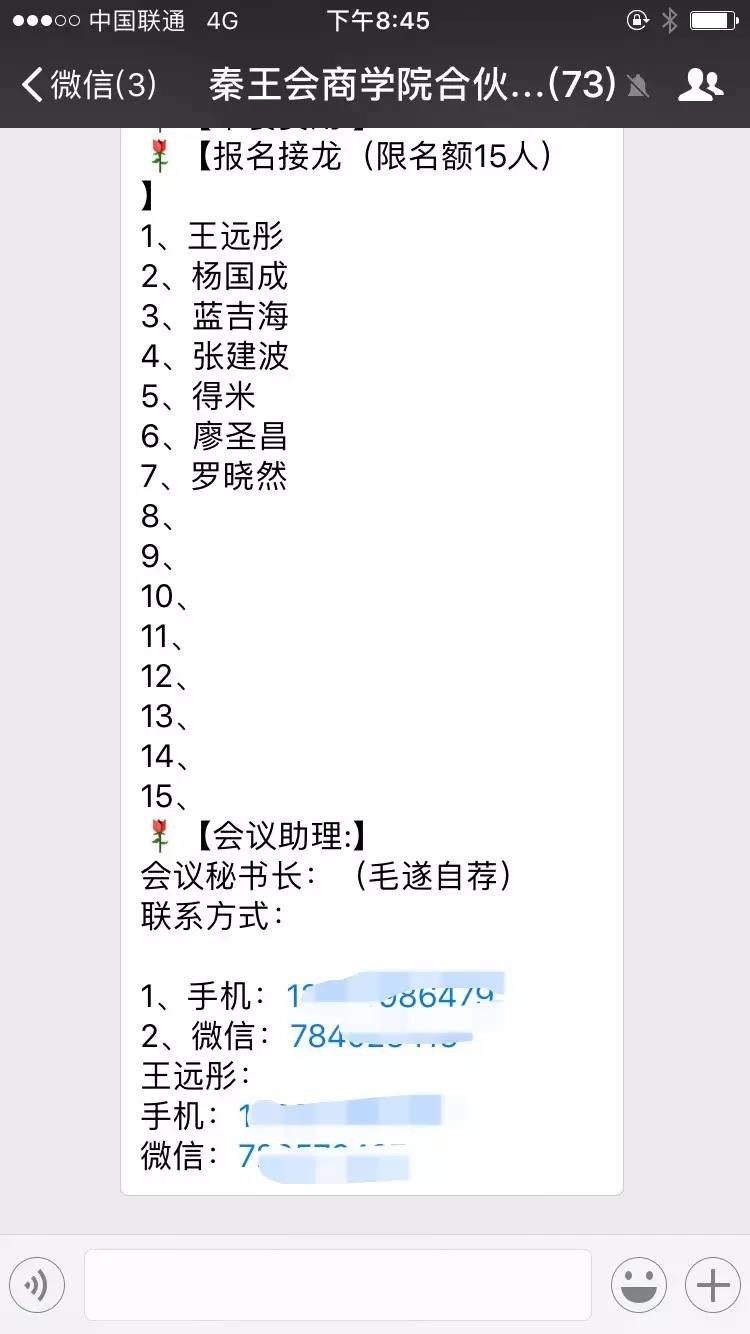Image resolution: width=750 pixels, height=1334 pixels.
Task: Open the plus attachments menu
Action: click(713, 1285)
